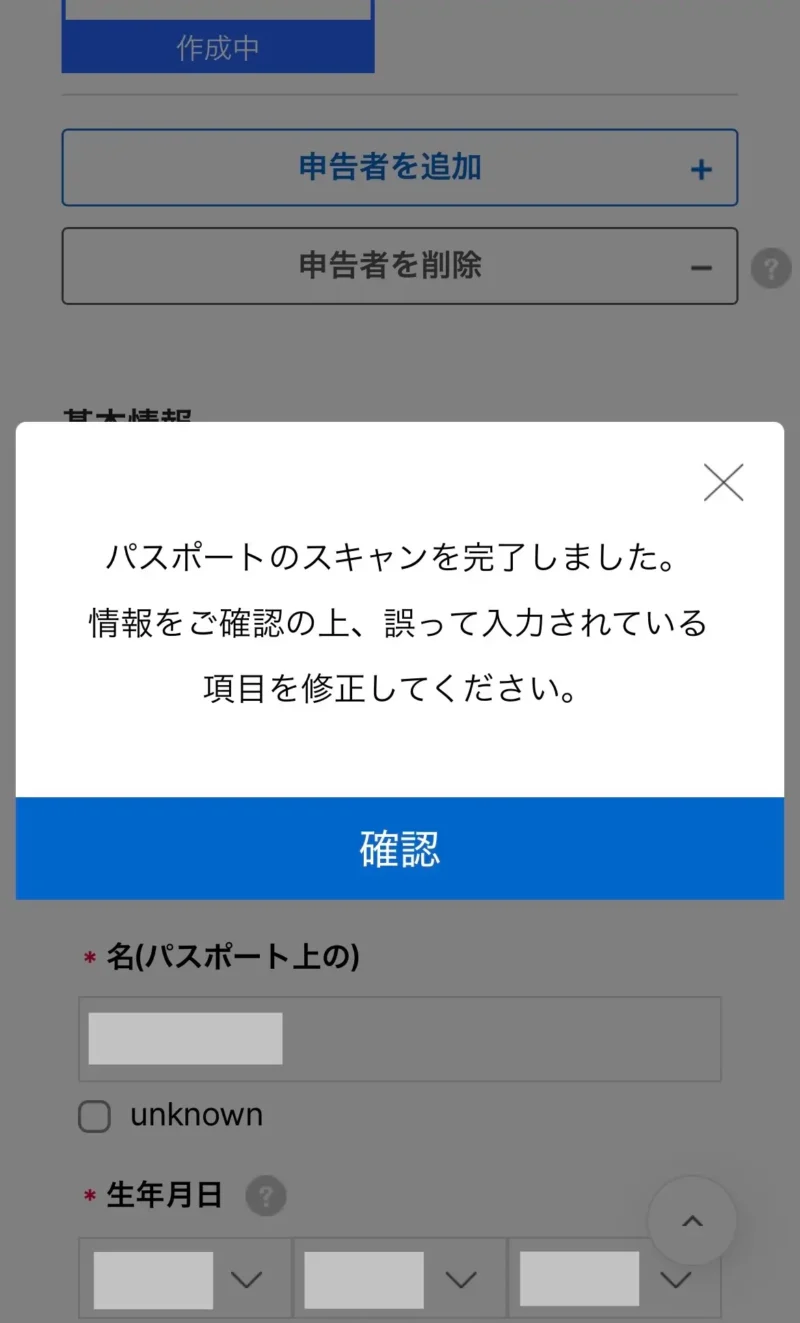Confirm with the 確認 button
The image size is (800, 1323).
click(x=400, y=848)
